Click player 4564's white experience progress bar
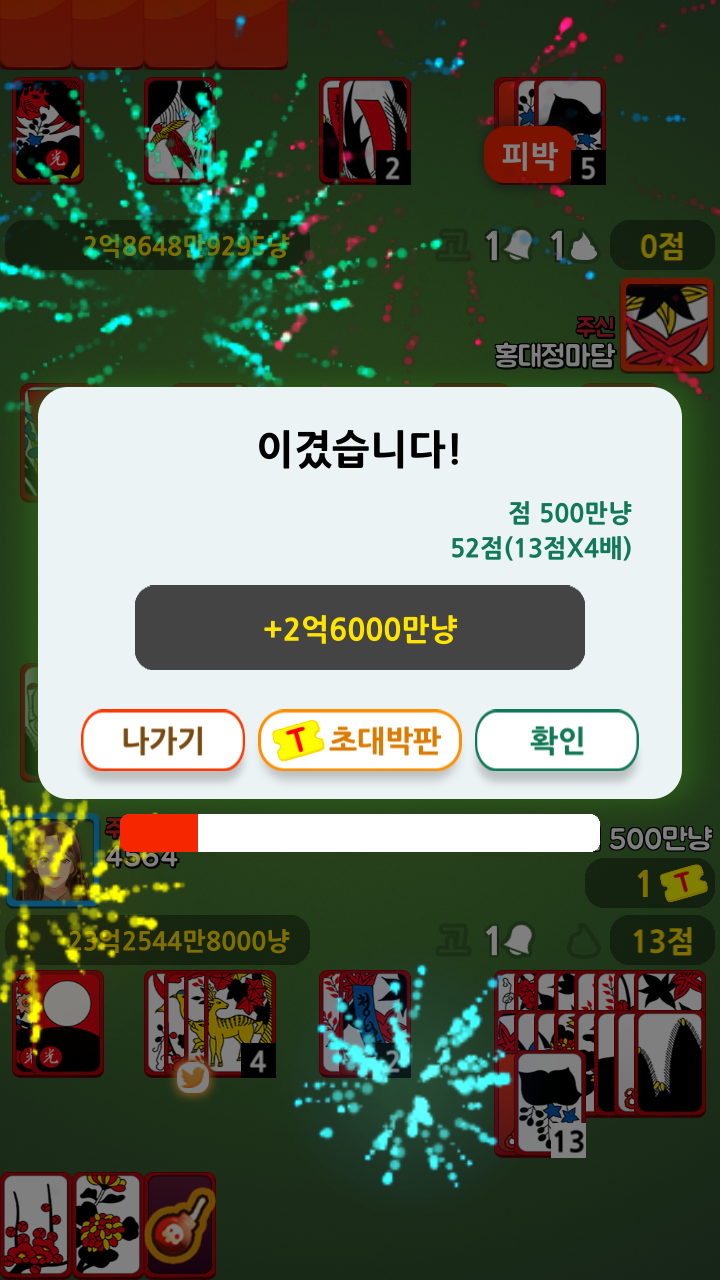This screenshot has width=720, height=1280. (x=400, y=832)
